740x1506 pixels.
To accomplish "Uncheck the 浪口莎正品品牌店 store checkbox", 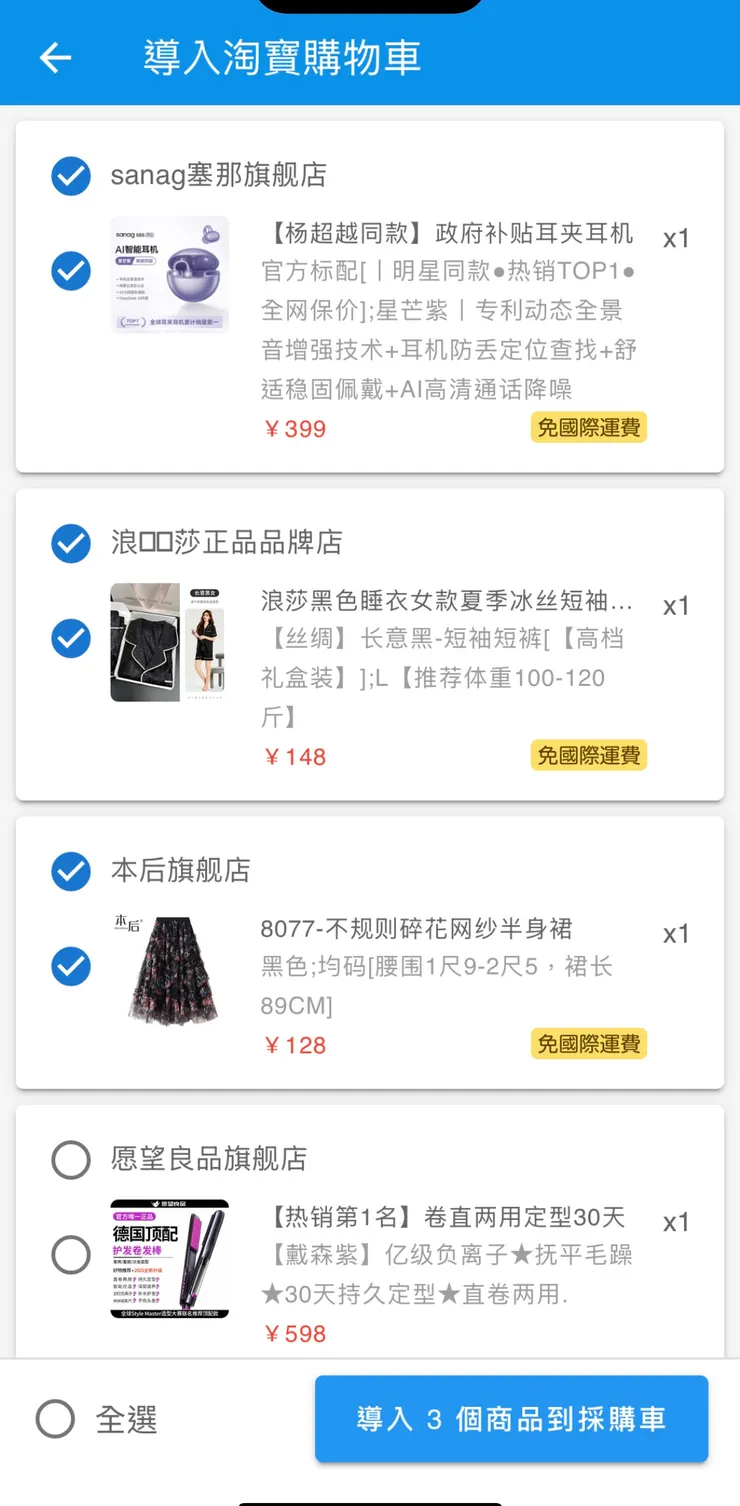I will (70, 543).
